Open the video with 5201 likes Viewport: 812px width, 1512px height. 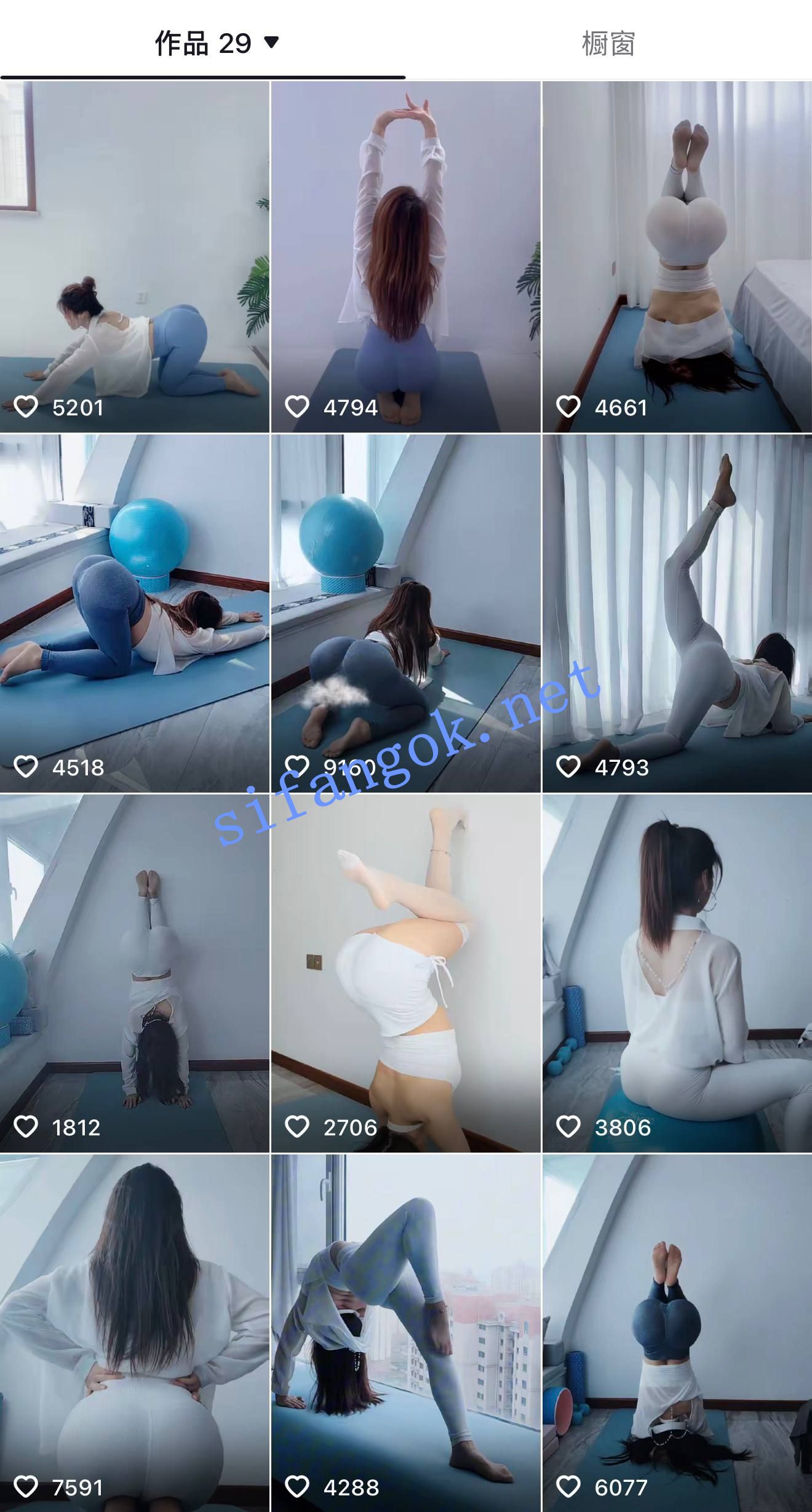pyautogui.click(x=134, y=257)
